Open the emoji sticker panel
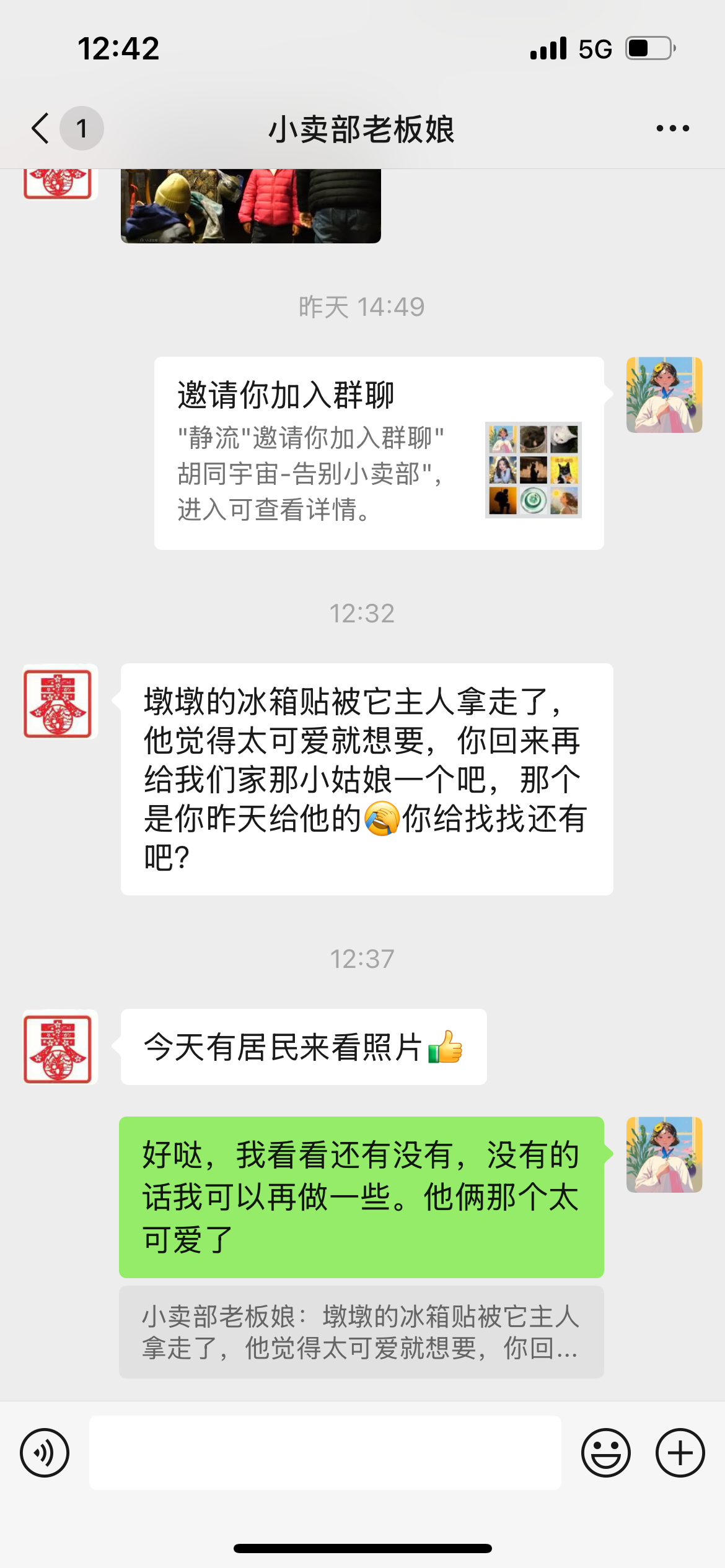The width and height of the screenshot is (725, 1568). point(605,1452)
